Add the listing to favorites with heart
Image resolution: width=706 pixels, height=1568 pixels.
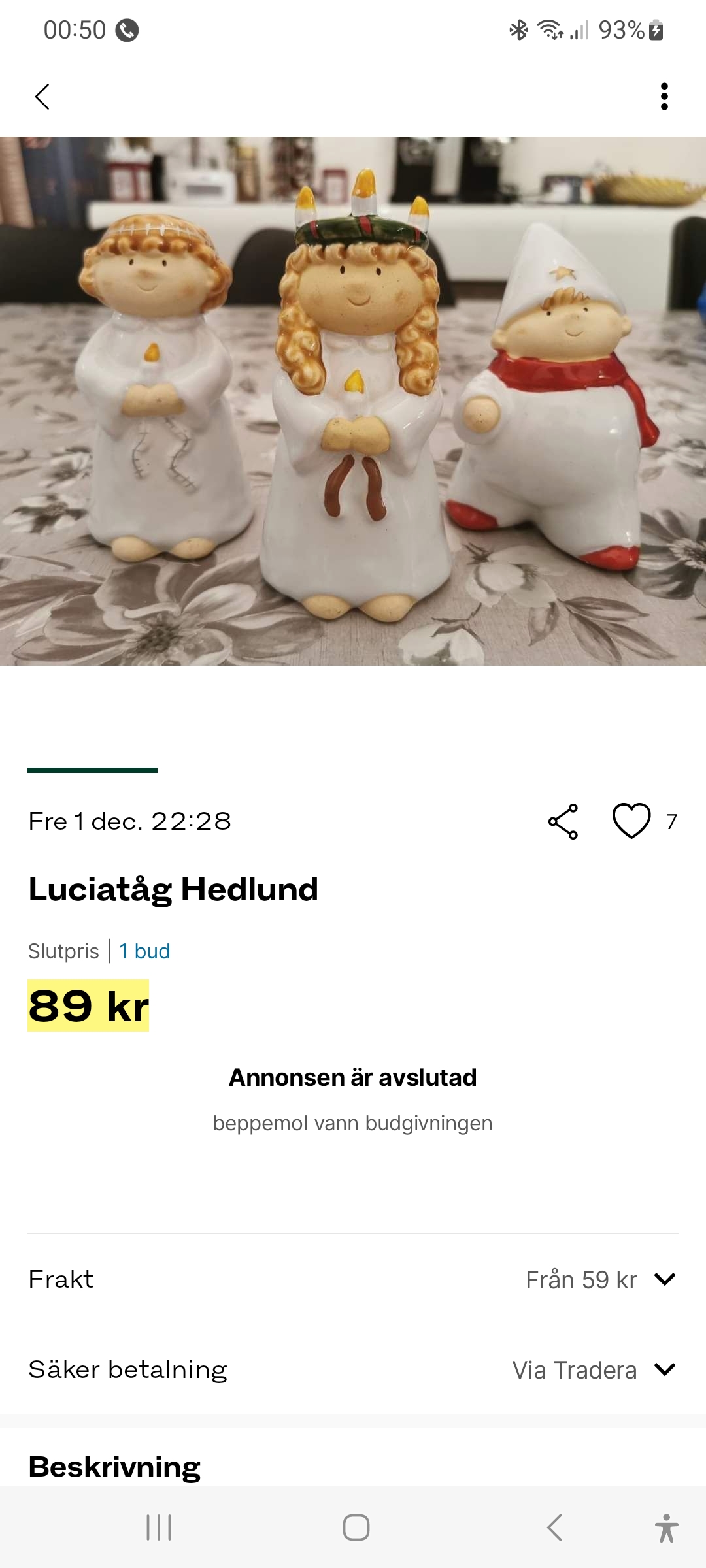tap(631, 821)
